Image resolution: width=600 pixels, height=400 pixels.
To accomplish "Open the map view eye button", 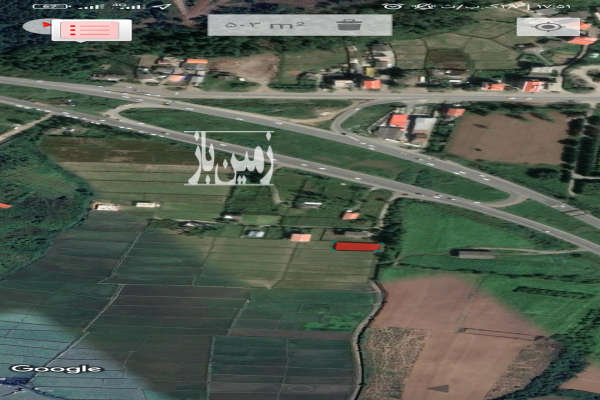I will [x=549, y=27].
